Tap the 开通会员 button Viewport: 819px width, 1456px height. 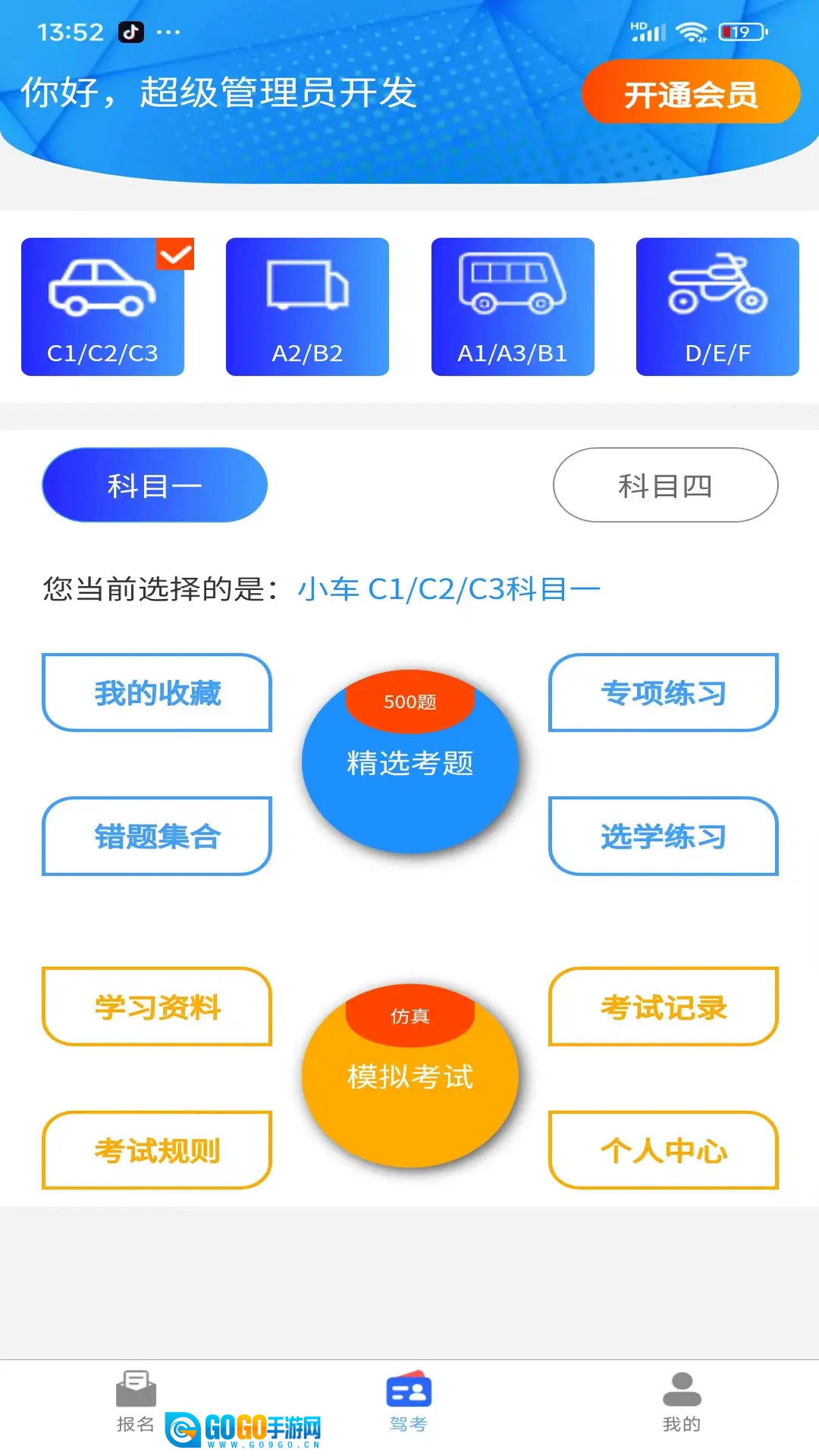tap(690, 93)
